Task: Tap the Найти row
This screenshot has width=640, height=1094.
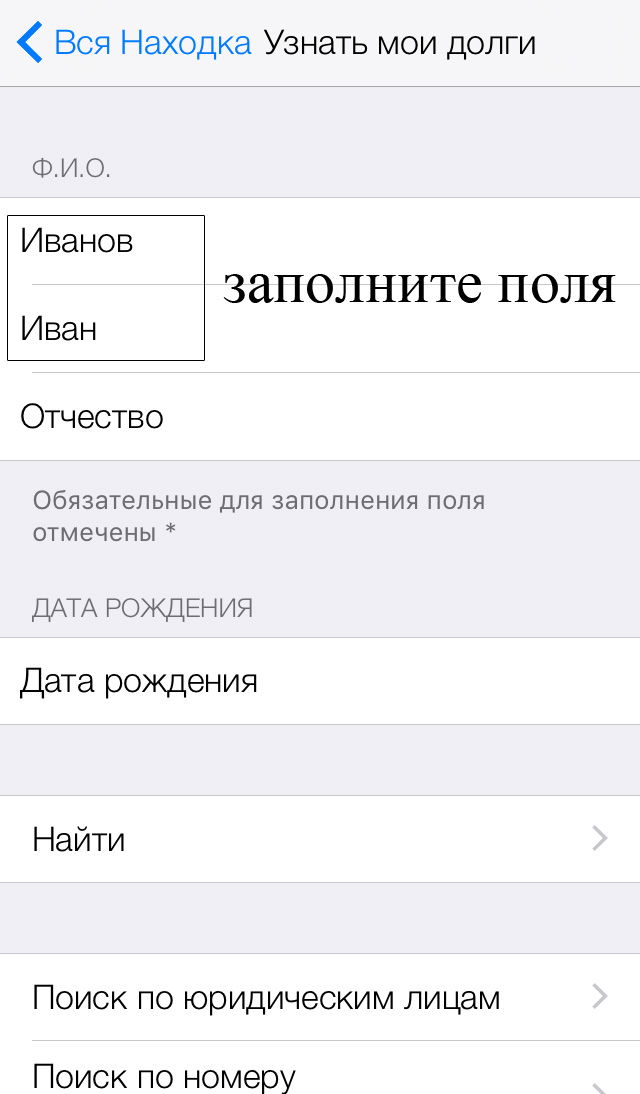Action: [319, 839]
